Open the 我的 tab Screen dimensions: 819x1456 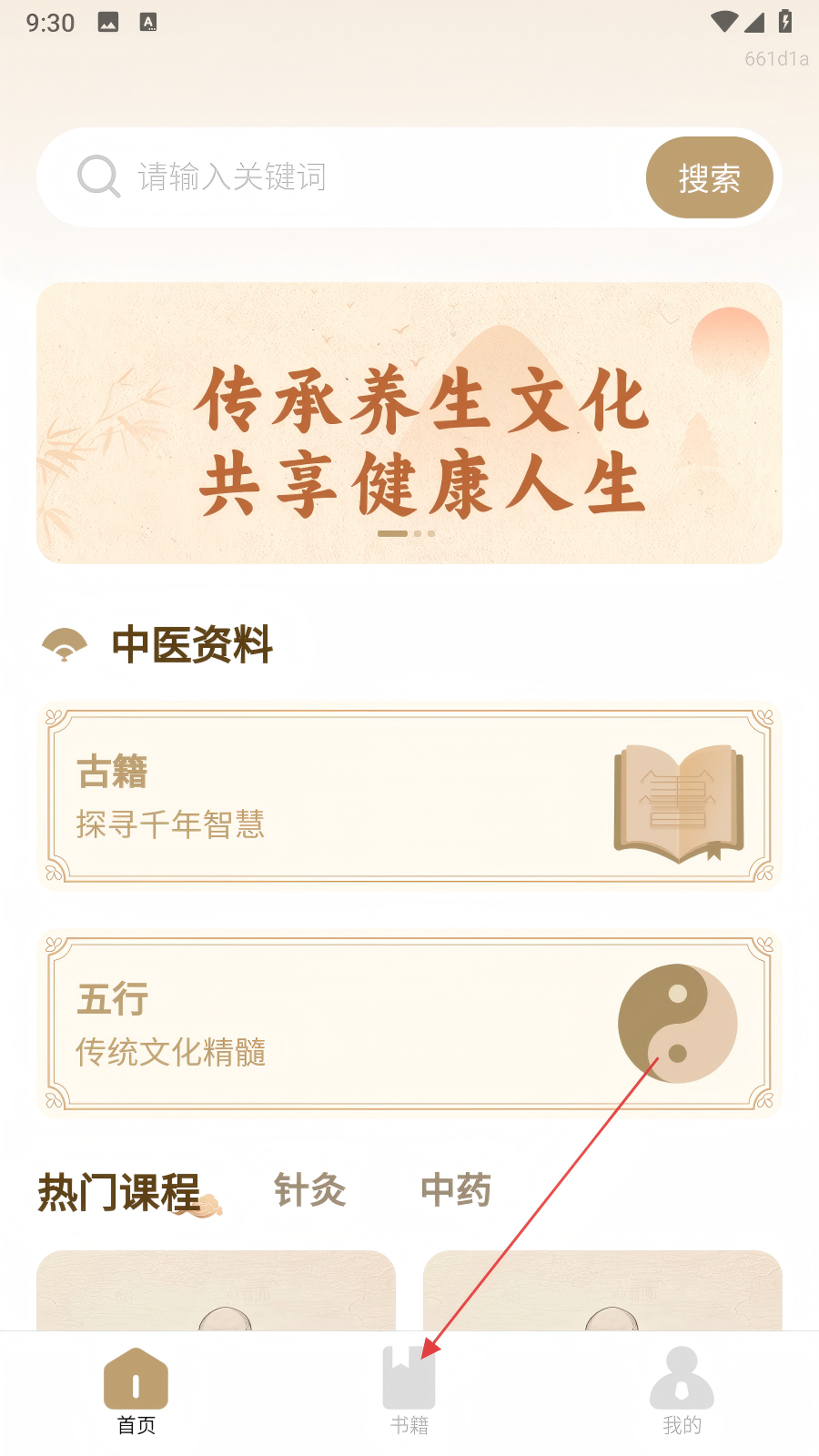(682, 1392)
